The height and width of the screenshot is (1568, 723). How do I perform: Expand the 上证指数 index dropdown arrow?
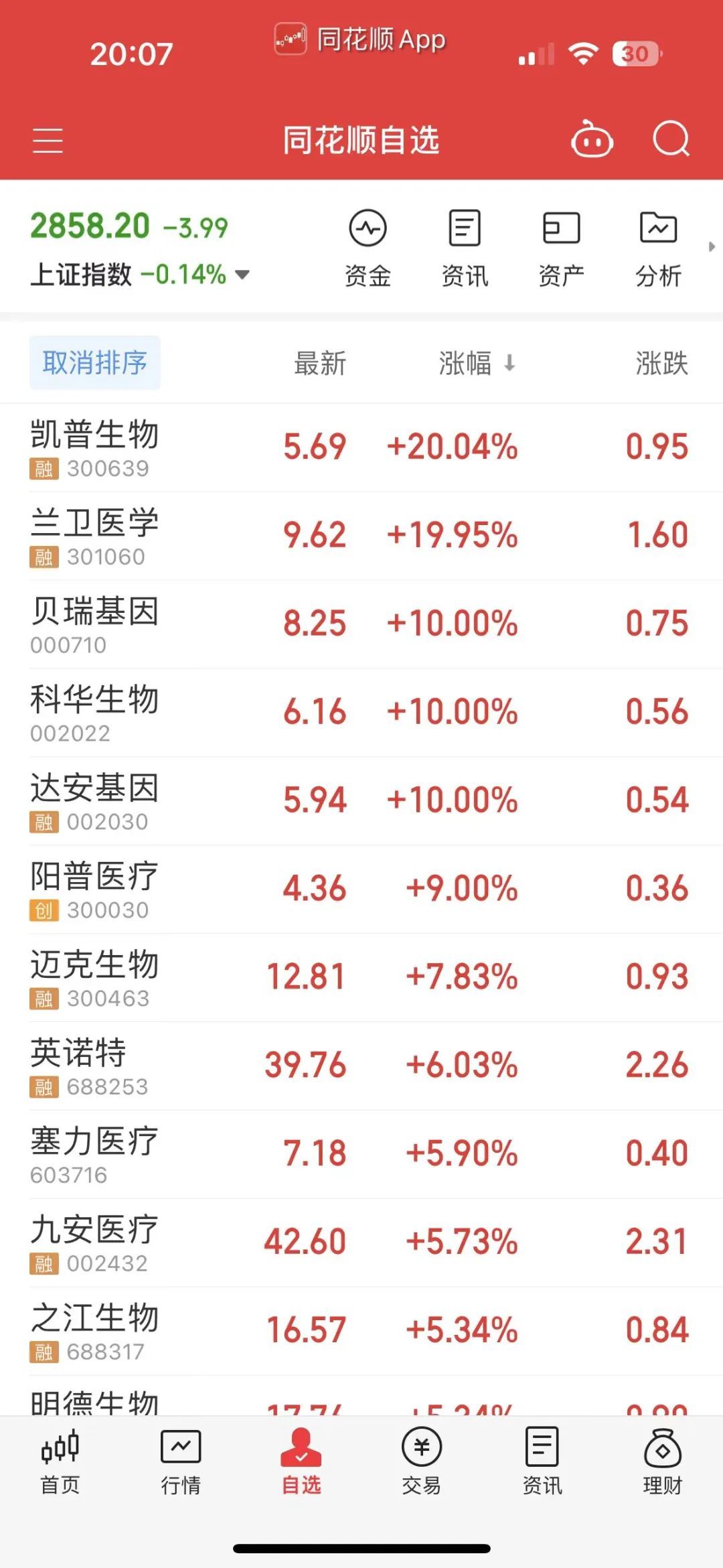(x=242, y=274)
